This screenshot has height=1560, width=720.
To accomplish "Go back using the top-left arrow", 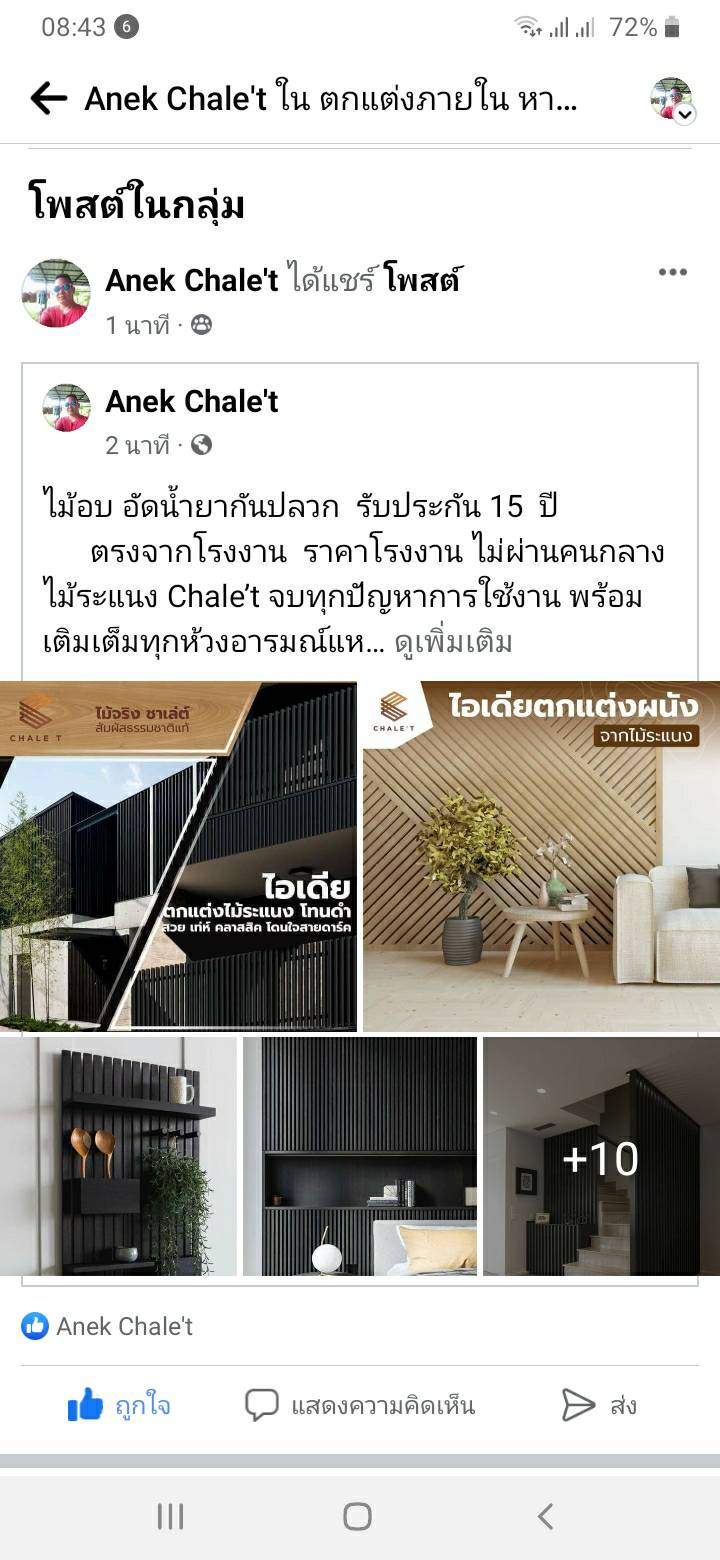I will tap(48, 98).
